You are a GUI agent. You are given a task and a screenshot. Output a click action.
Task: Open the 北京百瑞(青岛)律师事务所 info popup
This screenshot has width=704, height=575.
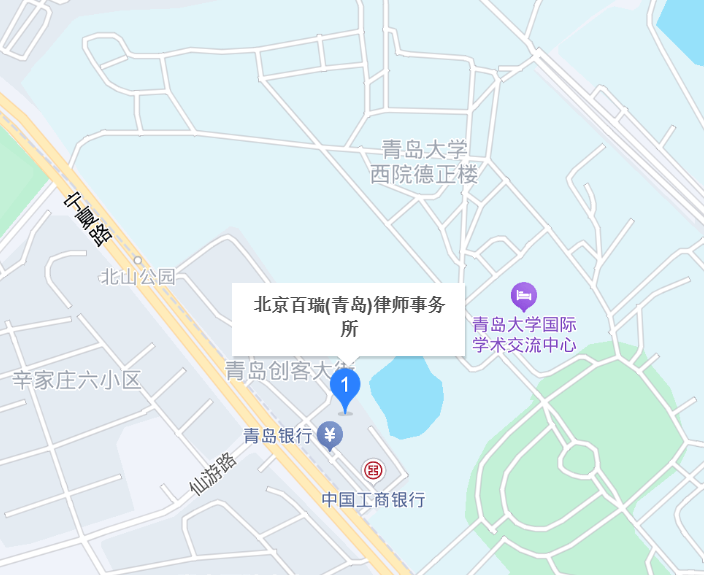348,318
